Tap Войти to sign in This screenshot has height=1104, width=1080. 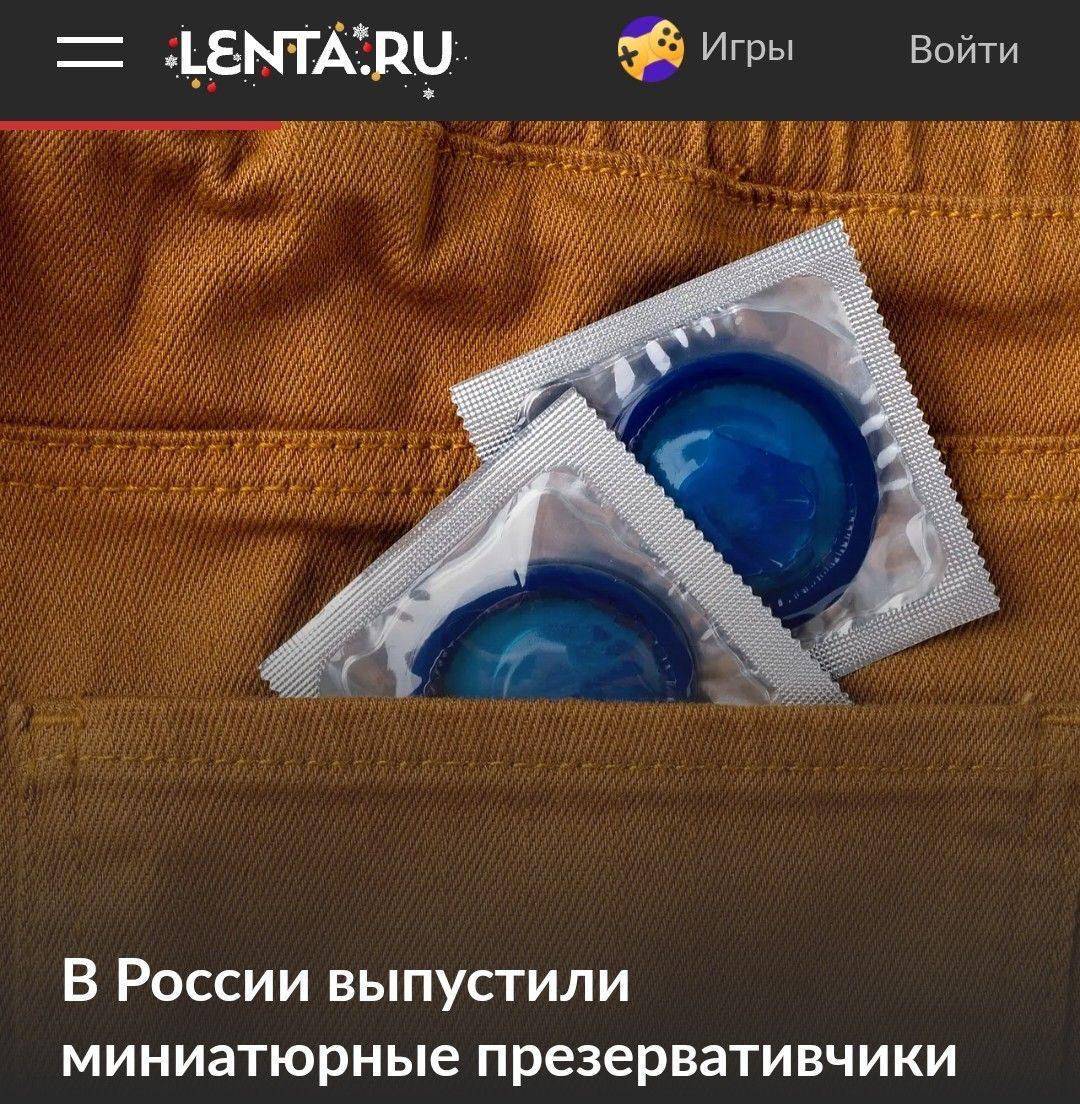coord(963,49)
